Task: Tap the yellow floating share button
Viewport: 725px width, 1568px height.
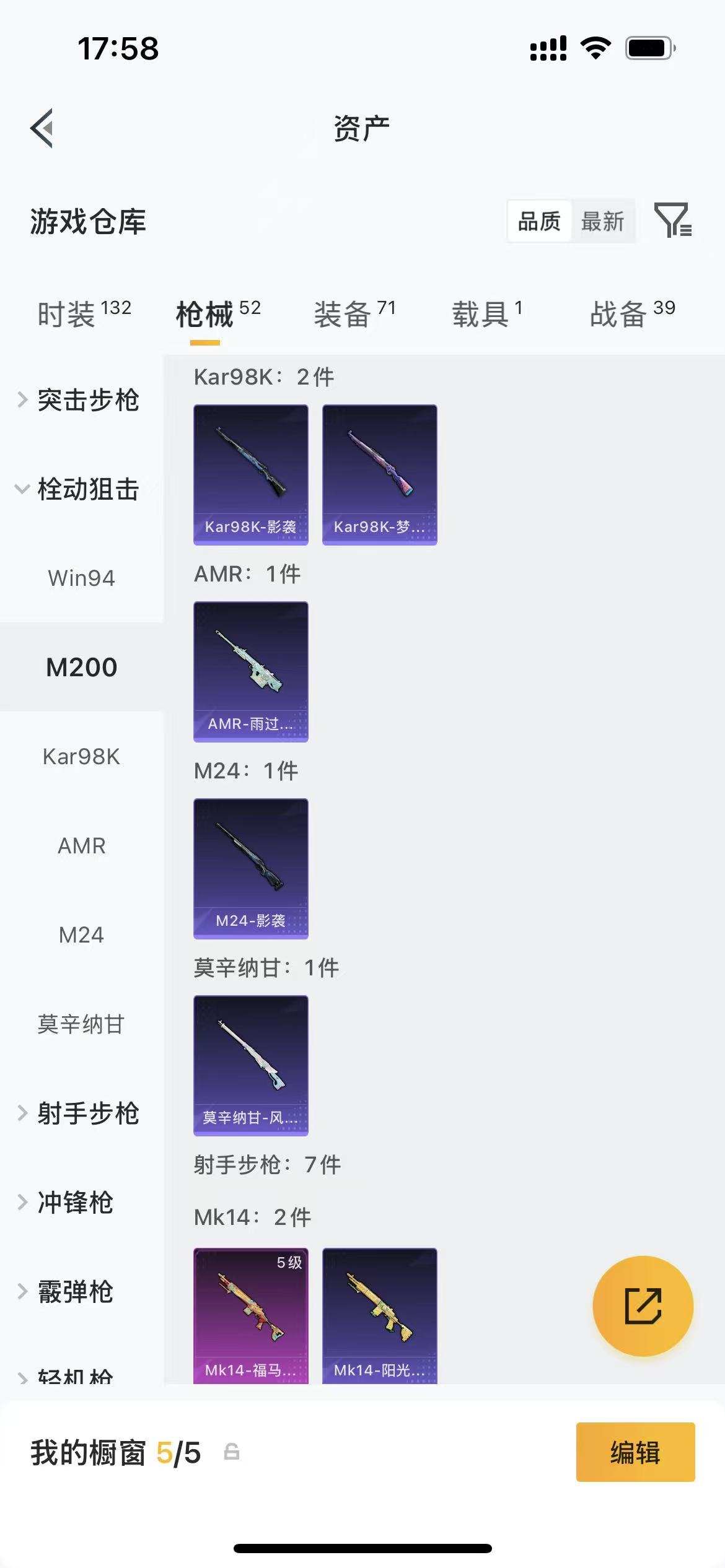Action: click(x=643, y=1305)
